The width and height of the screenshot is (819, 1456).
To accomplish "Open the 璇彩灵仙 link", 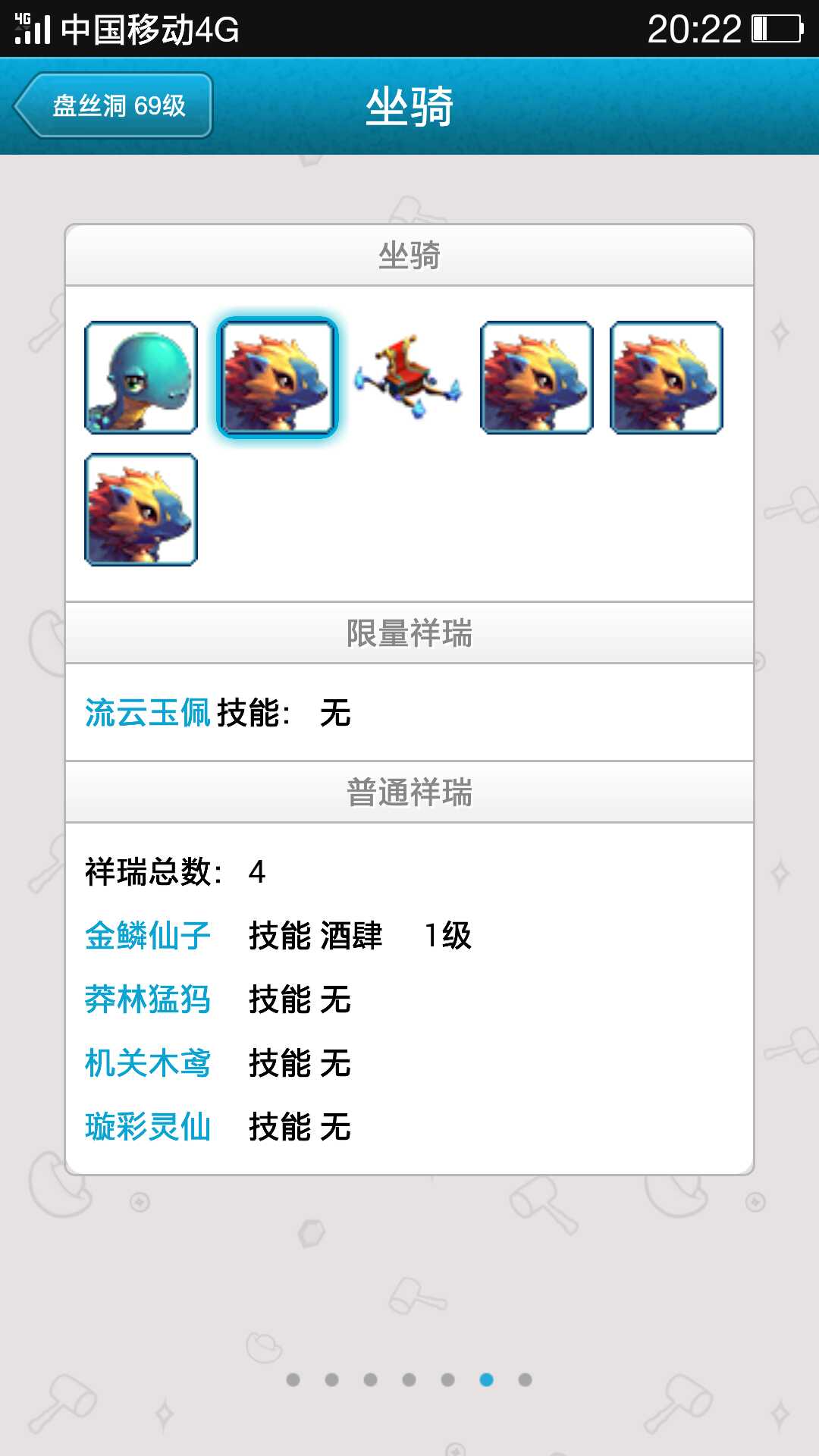I will 148,1127.
